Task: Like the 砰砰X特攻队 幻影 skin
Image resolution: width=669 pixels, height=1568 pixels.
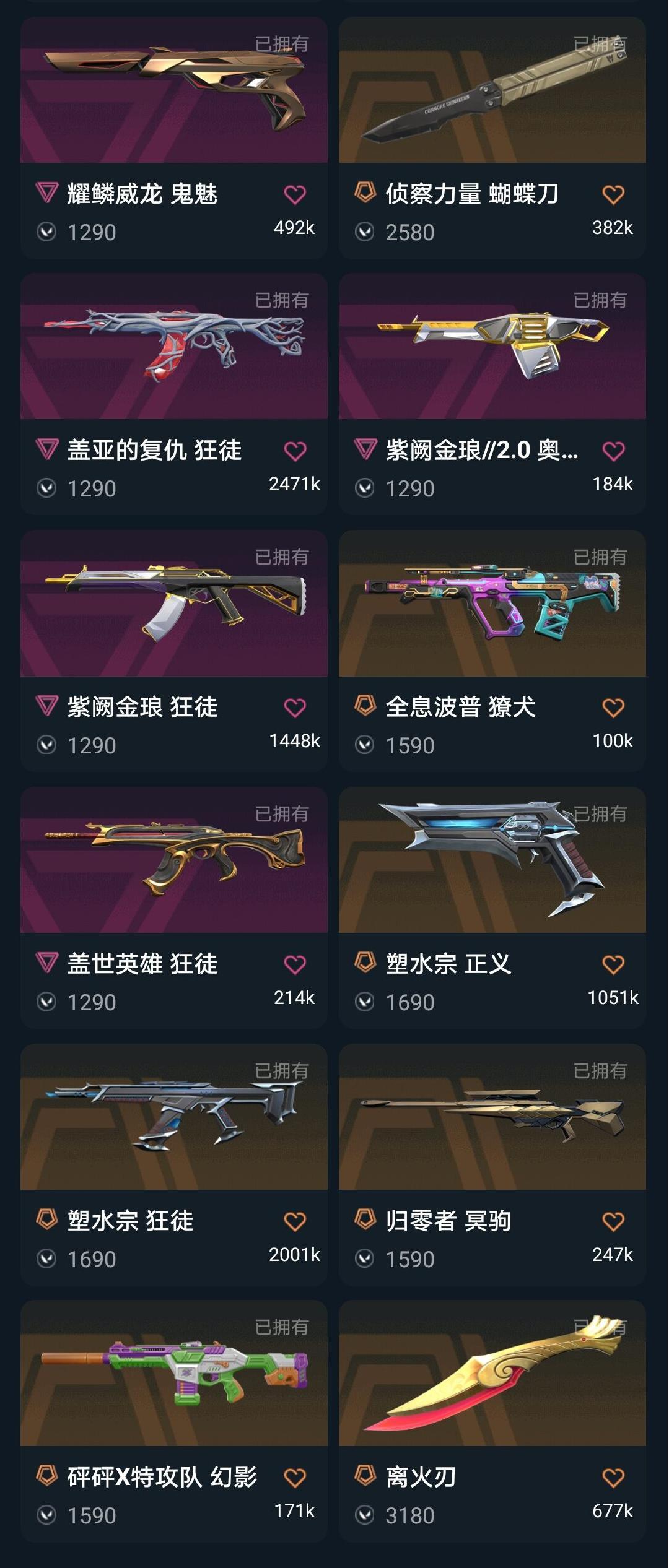Action: pyautogui.click(x=295, y=1478)
